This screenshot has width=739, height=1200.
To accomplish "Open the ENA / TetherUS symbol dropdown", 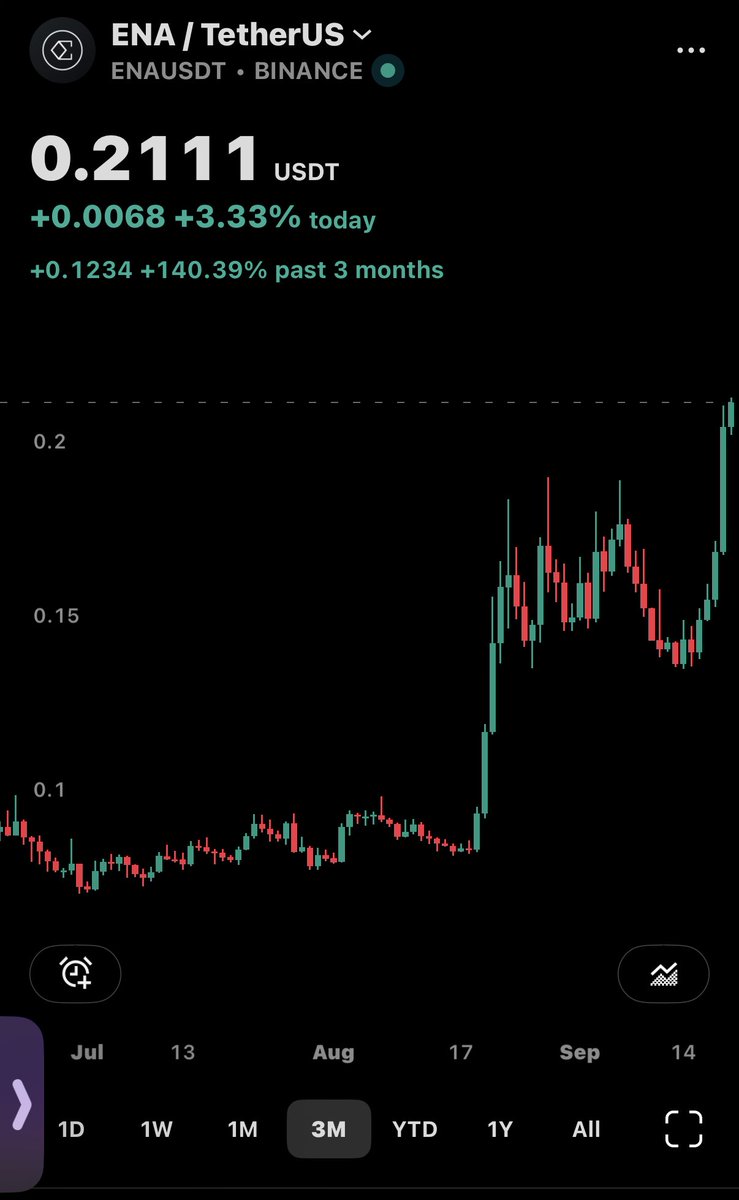I will pos(241,35).
